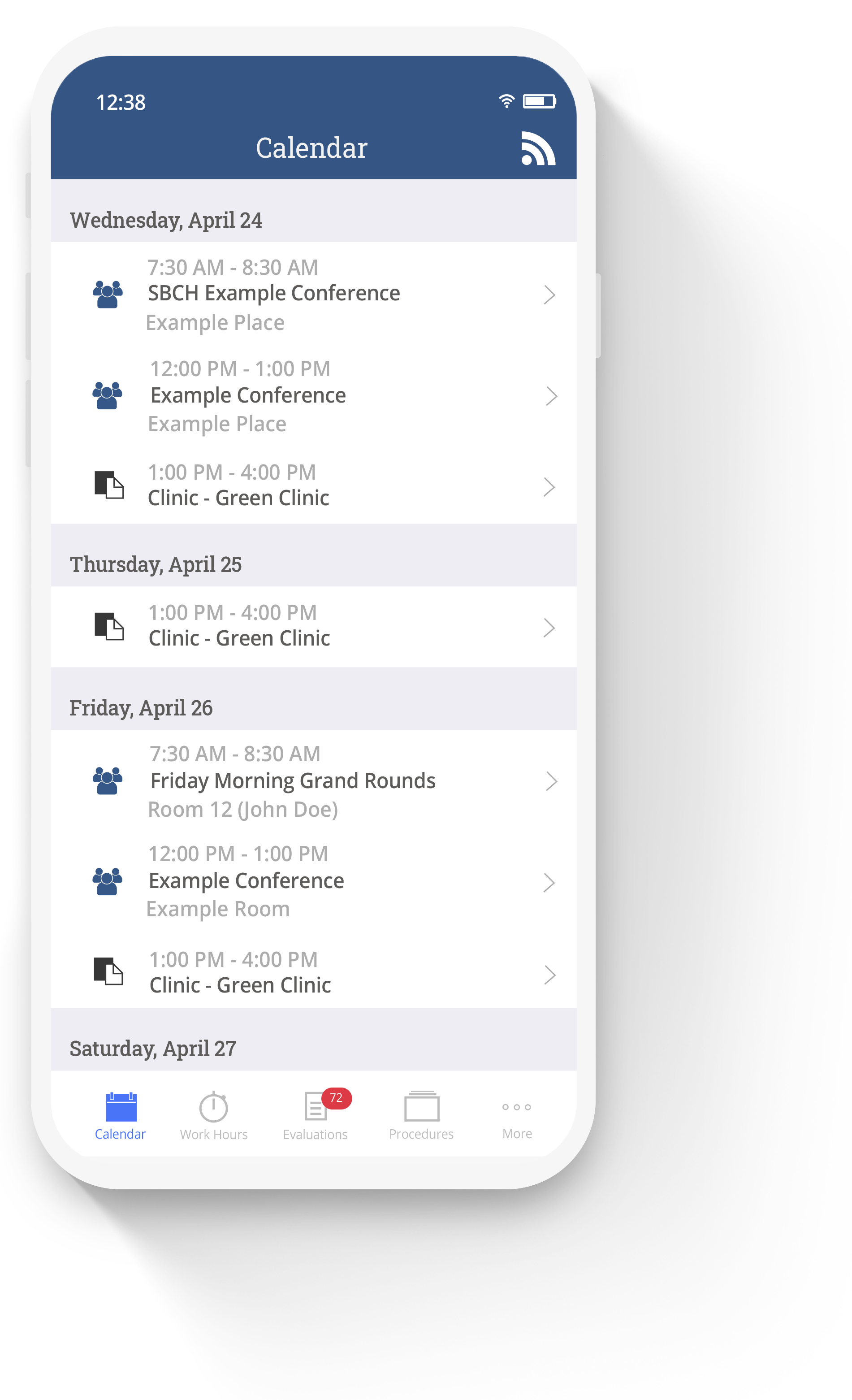The image size is (852, 1400).
Task: View Friday's Clinic - Green Clinic entry
Action: pyautogui.click(x=314, y=973)
